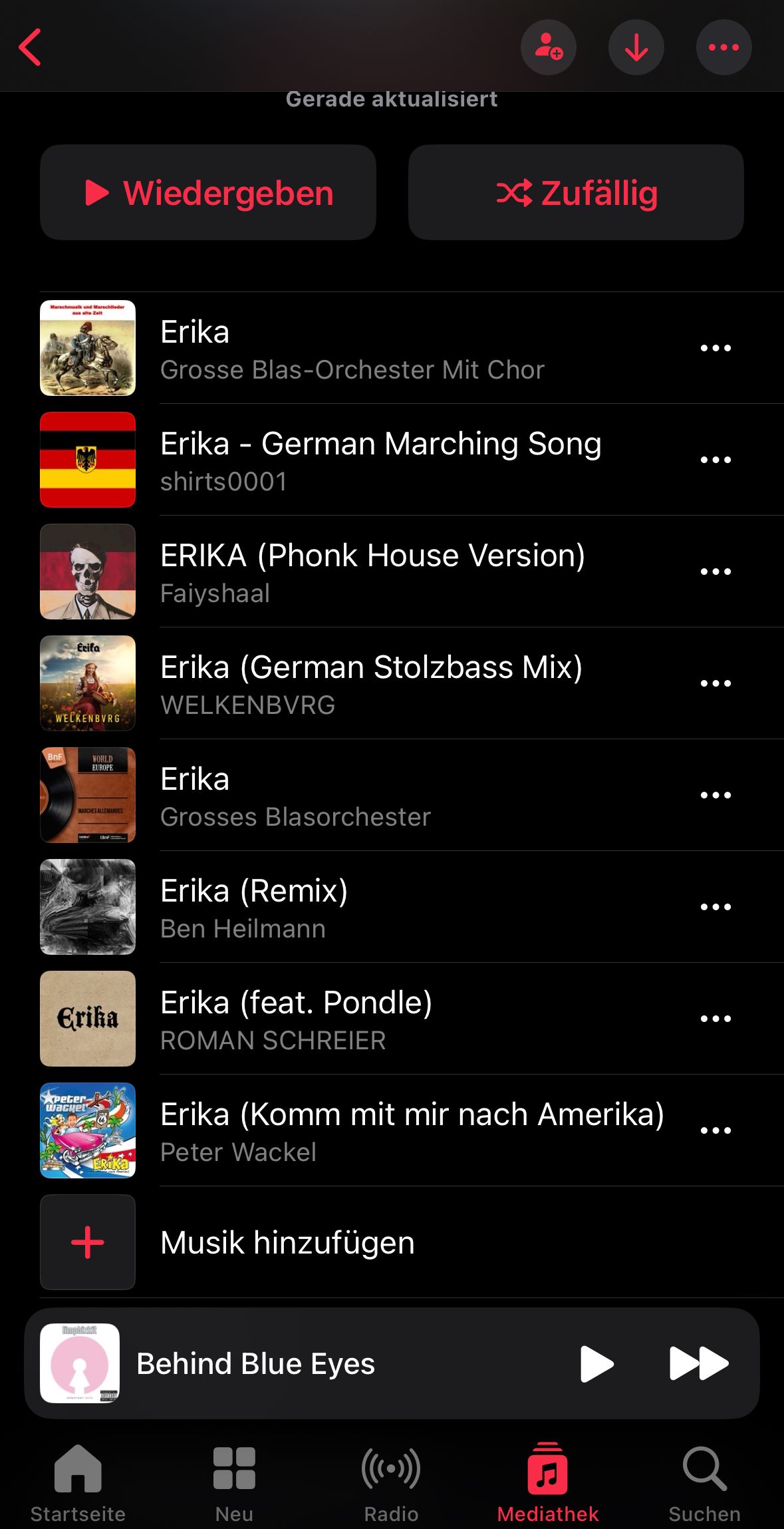Play Erika (German Stolzbass Mix)

point(371,684)
